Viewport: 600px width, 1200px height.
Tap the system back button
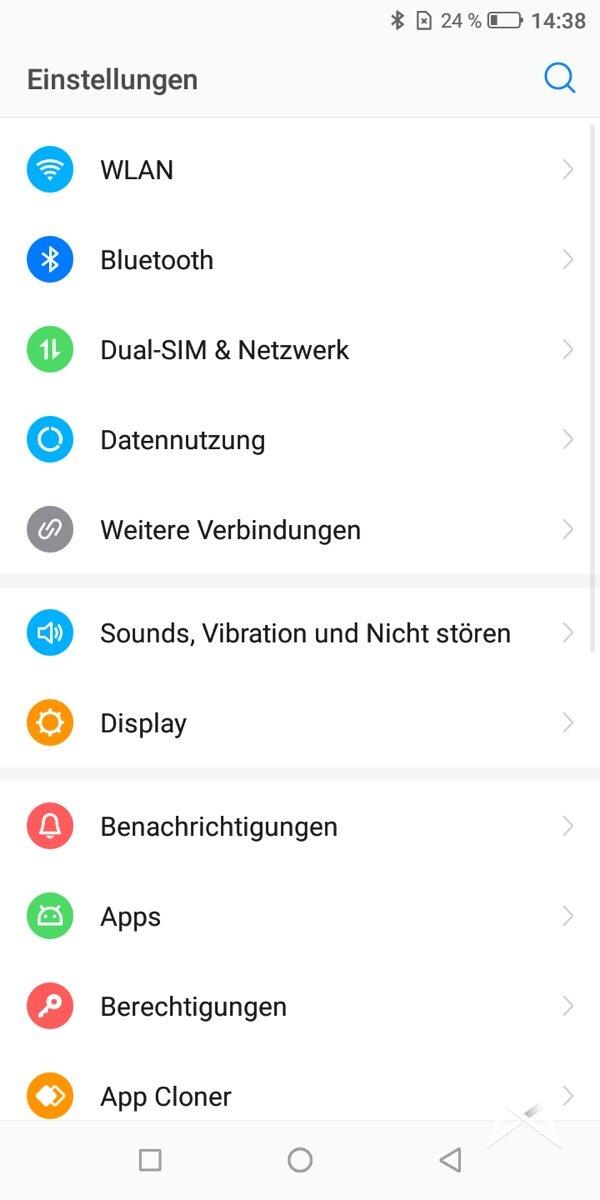pyautogui.click(x=450, y=1160)
